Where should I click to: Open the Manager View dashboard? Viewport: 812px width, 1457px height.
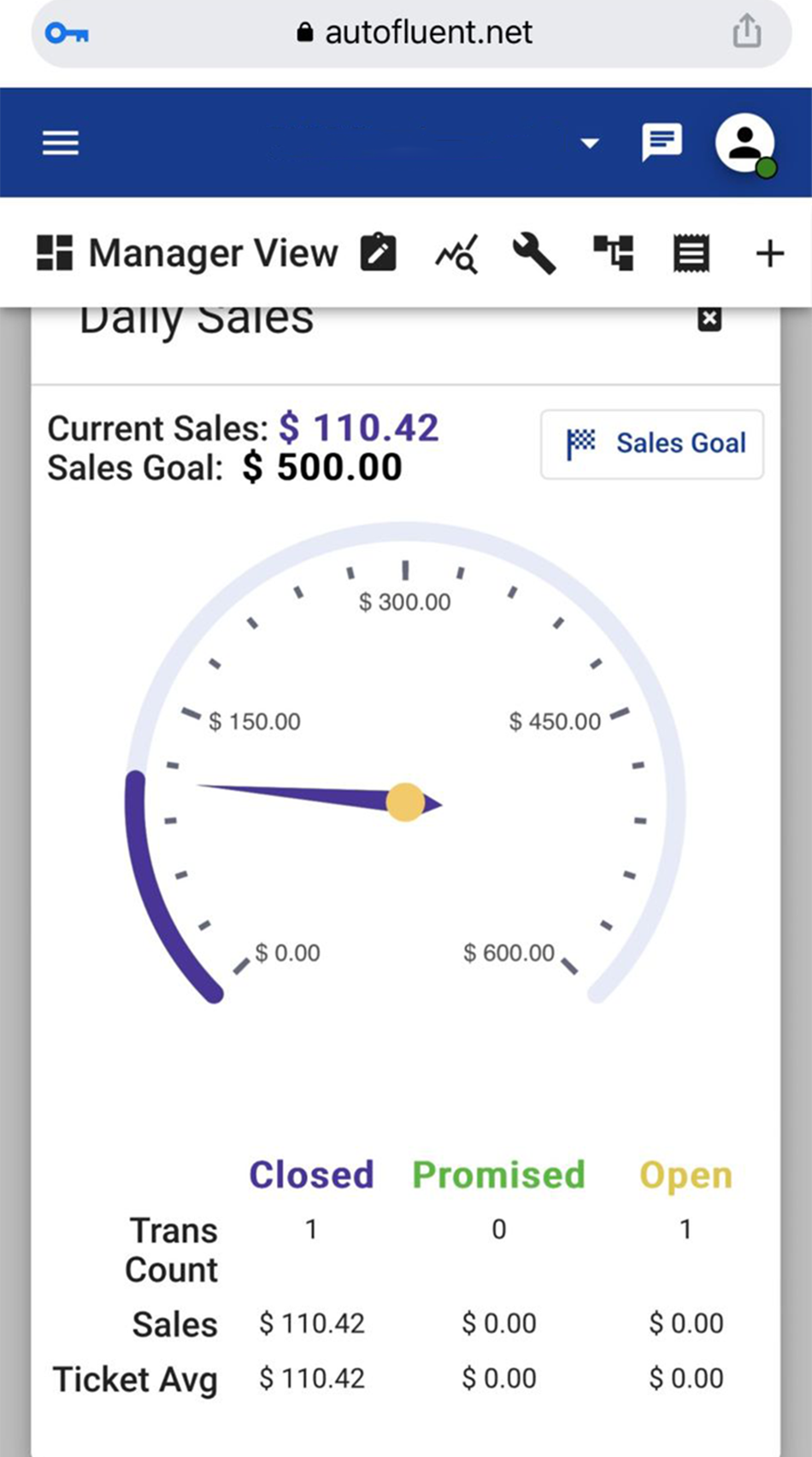[x=188, y=253]
